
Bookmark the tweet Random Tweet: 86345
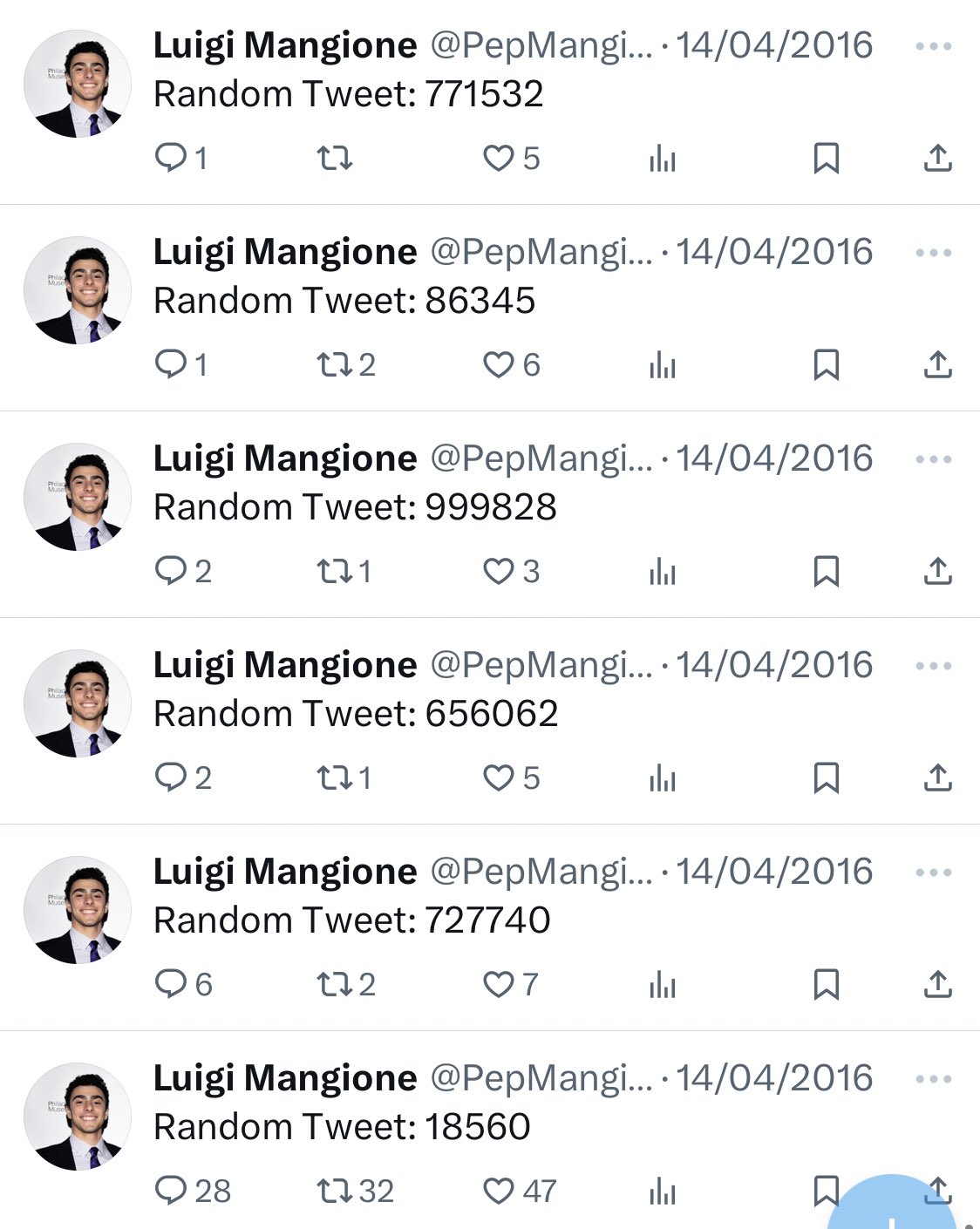pos(826,365)
